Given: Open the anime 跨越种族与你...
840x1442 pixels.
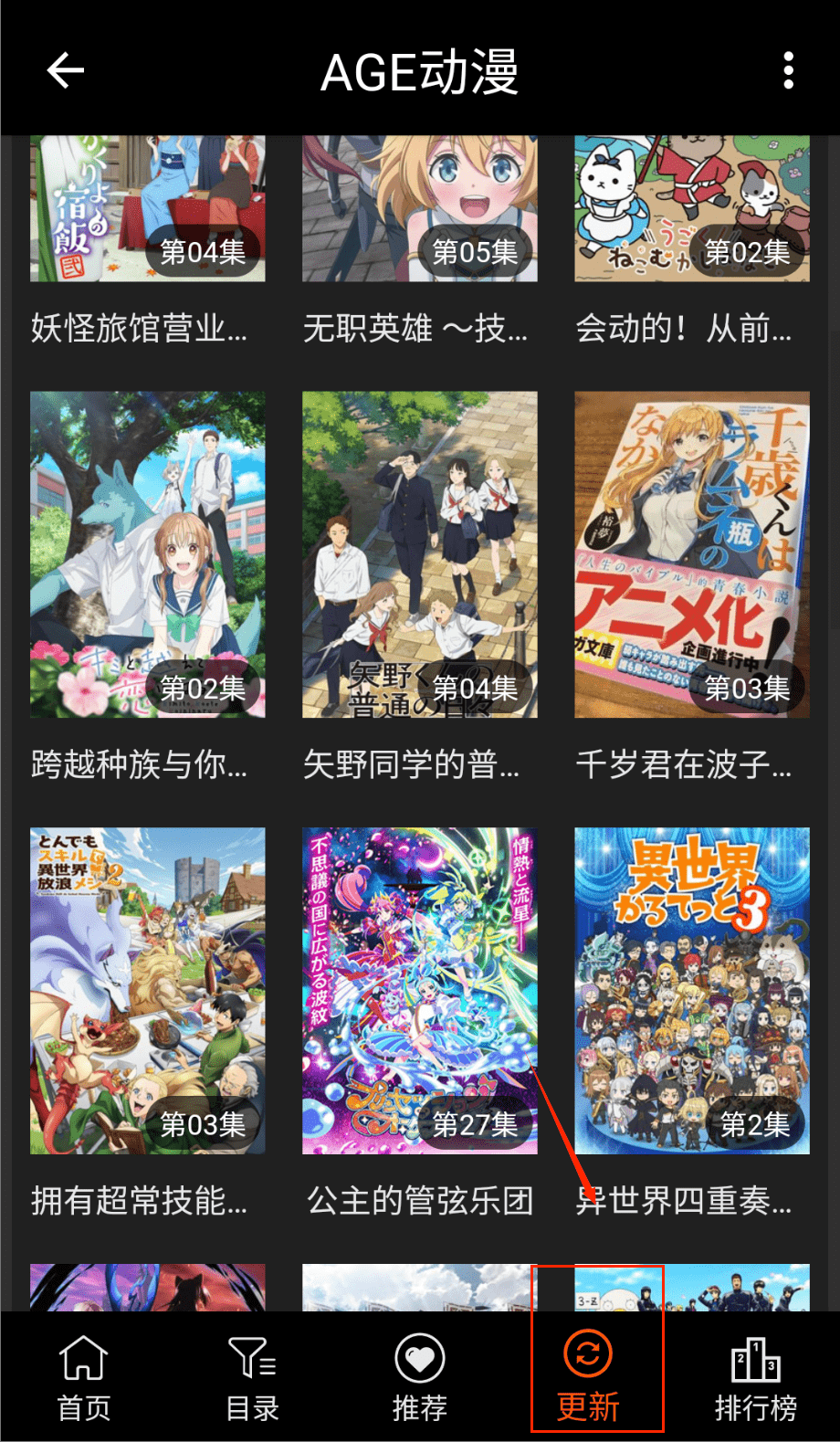Looking at the screenshot, I should (148, 554).
